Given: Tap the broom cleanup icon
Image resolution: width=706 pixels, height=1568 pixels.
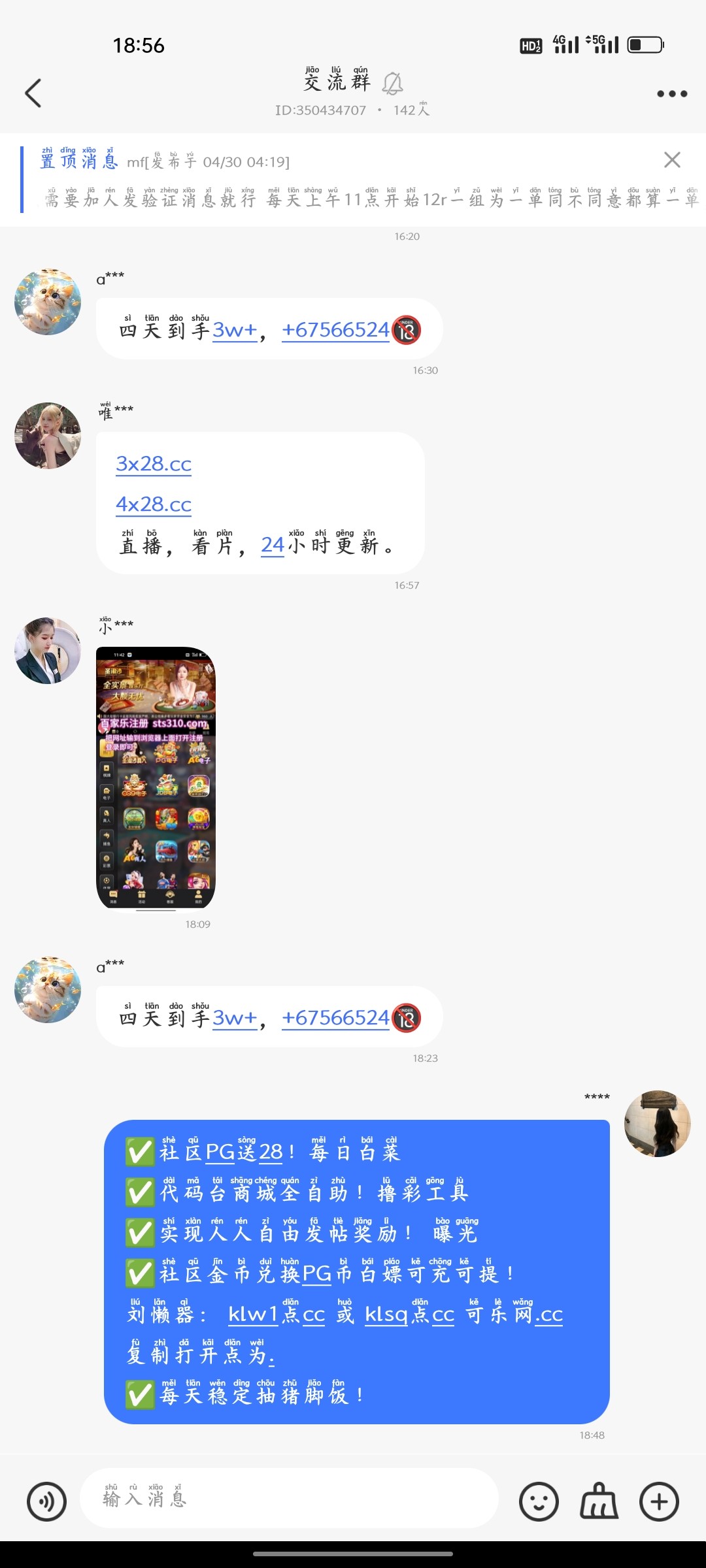Looking at the screenshot, I should pos(599,1501).
